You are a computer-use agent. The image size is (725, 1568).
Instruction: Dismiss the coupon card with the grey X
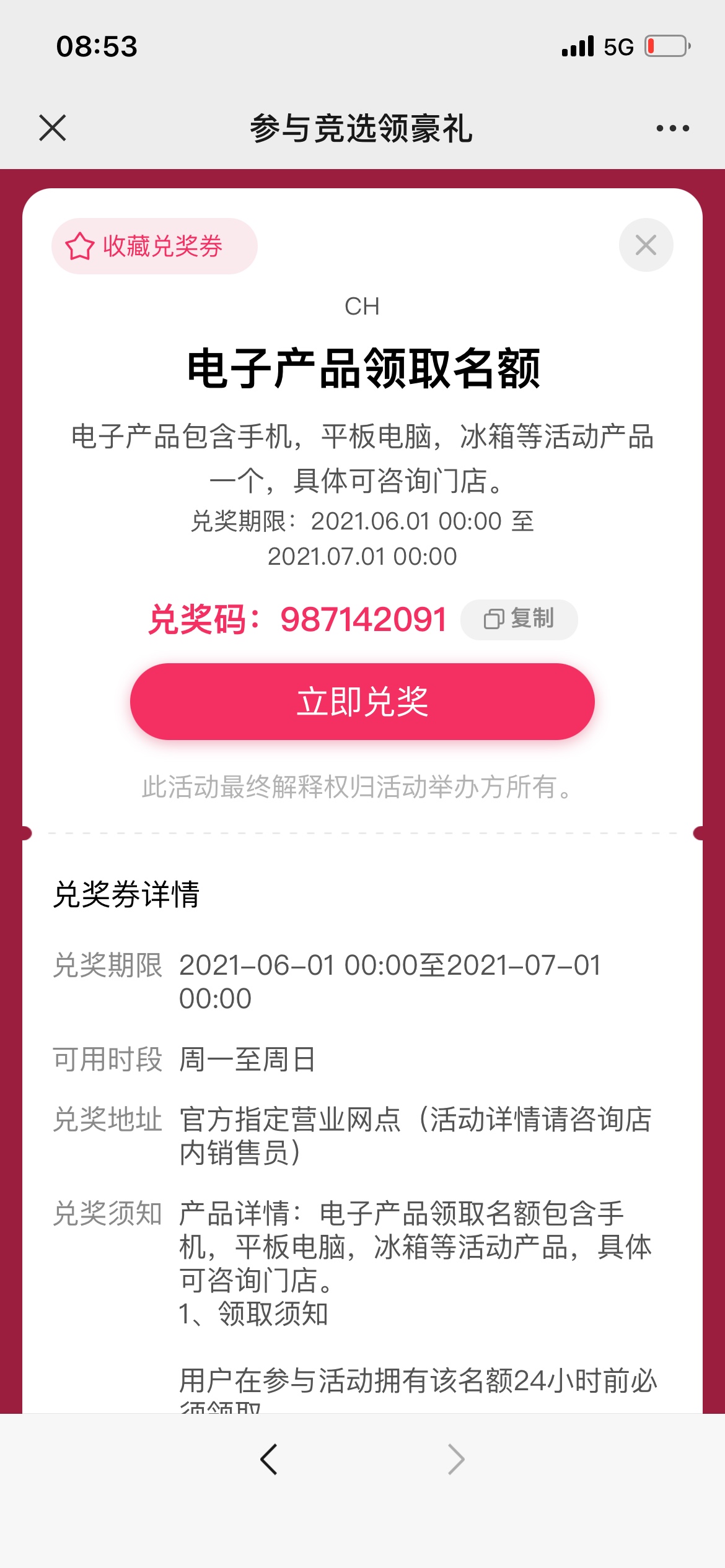[646, 245]
